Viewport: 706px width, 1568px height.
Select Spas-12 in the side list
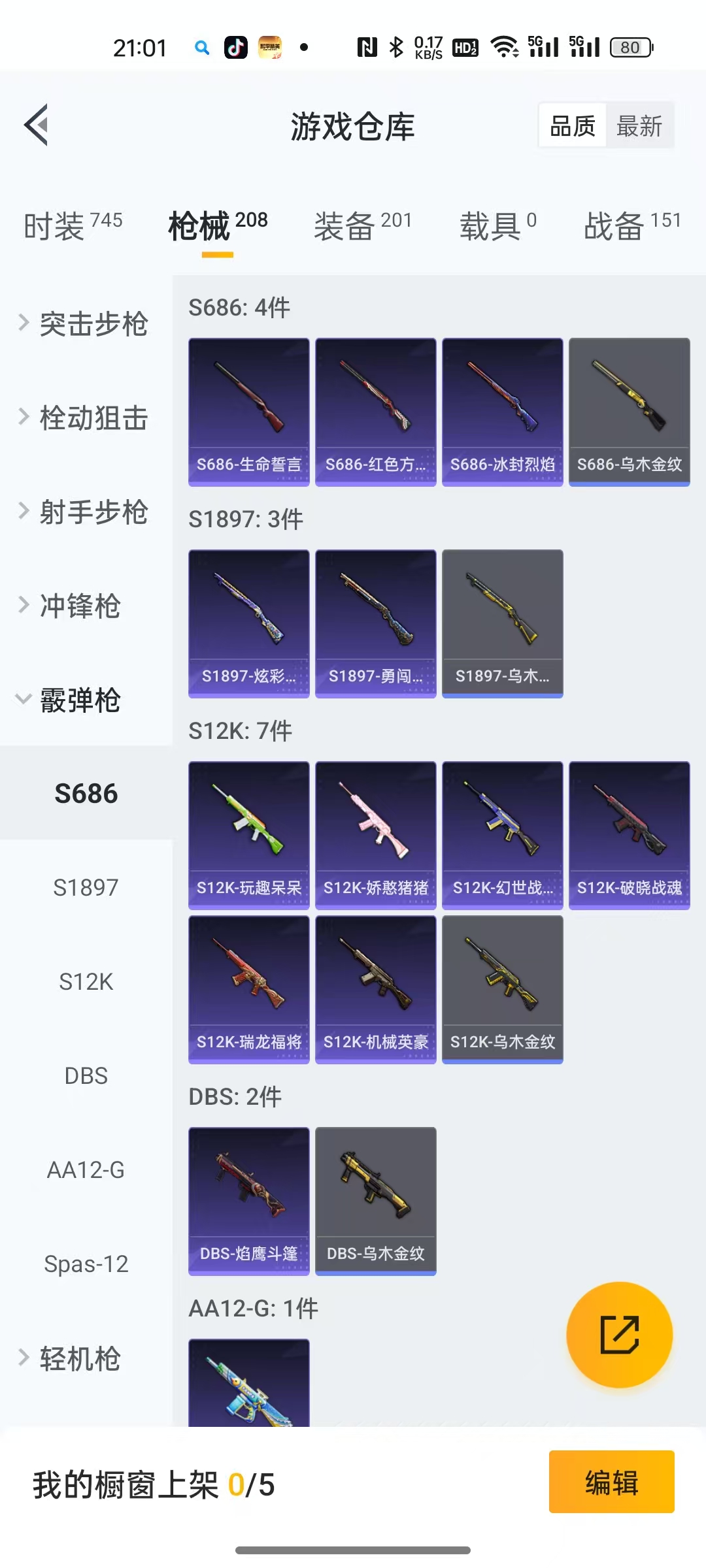click(x=86, y=1264)
